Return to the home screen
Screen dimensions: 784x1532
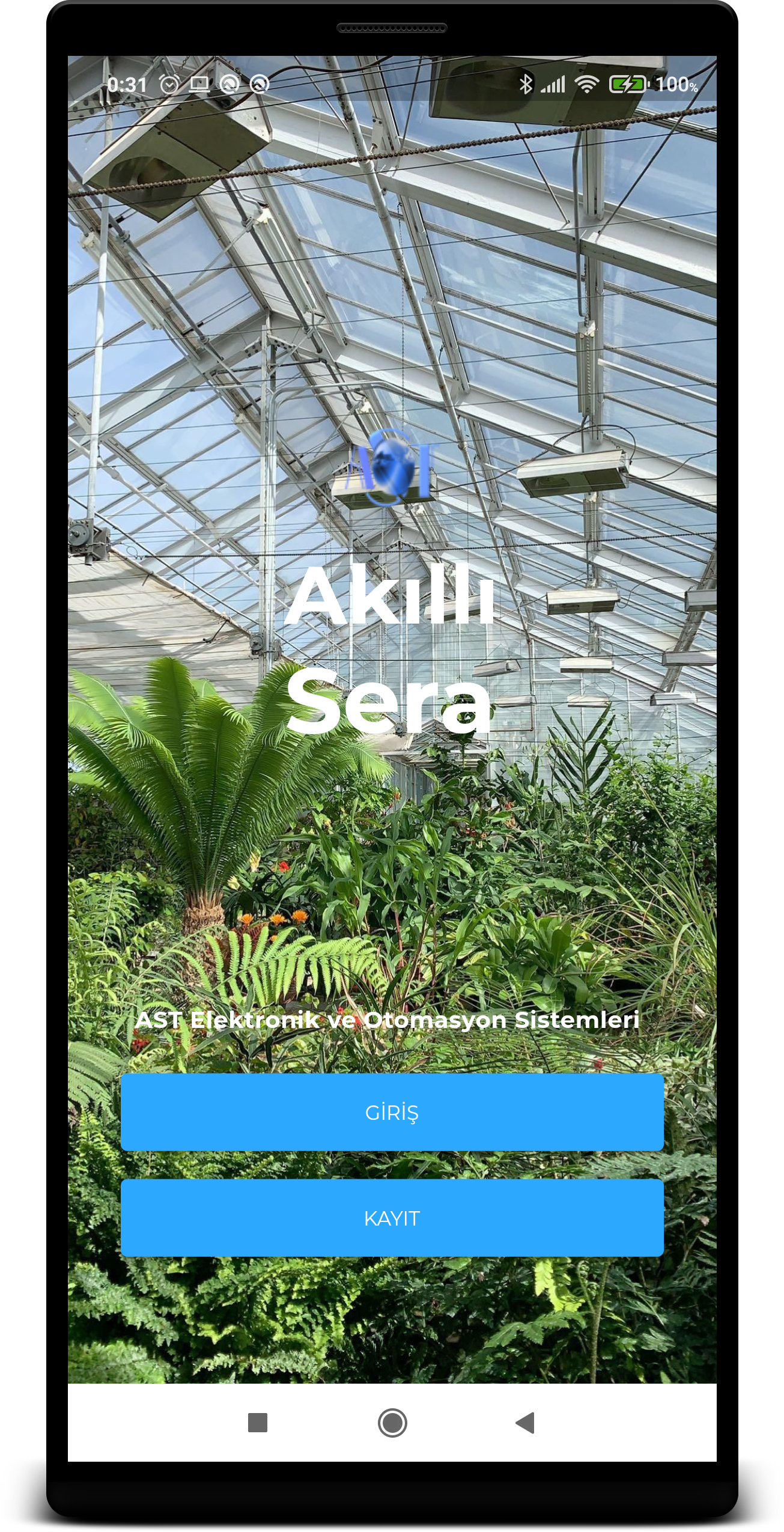pyautogui.click(x=392, y=1422)
